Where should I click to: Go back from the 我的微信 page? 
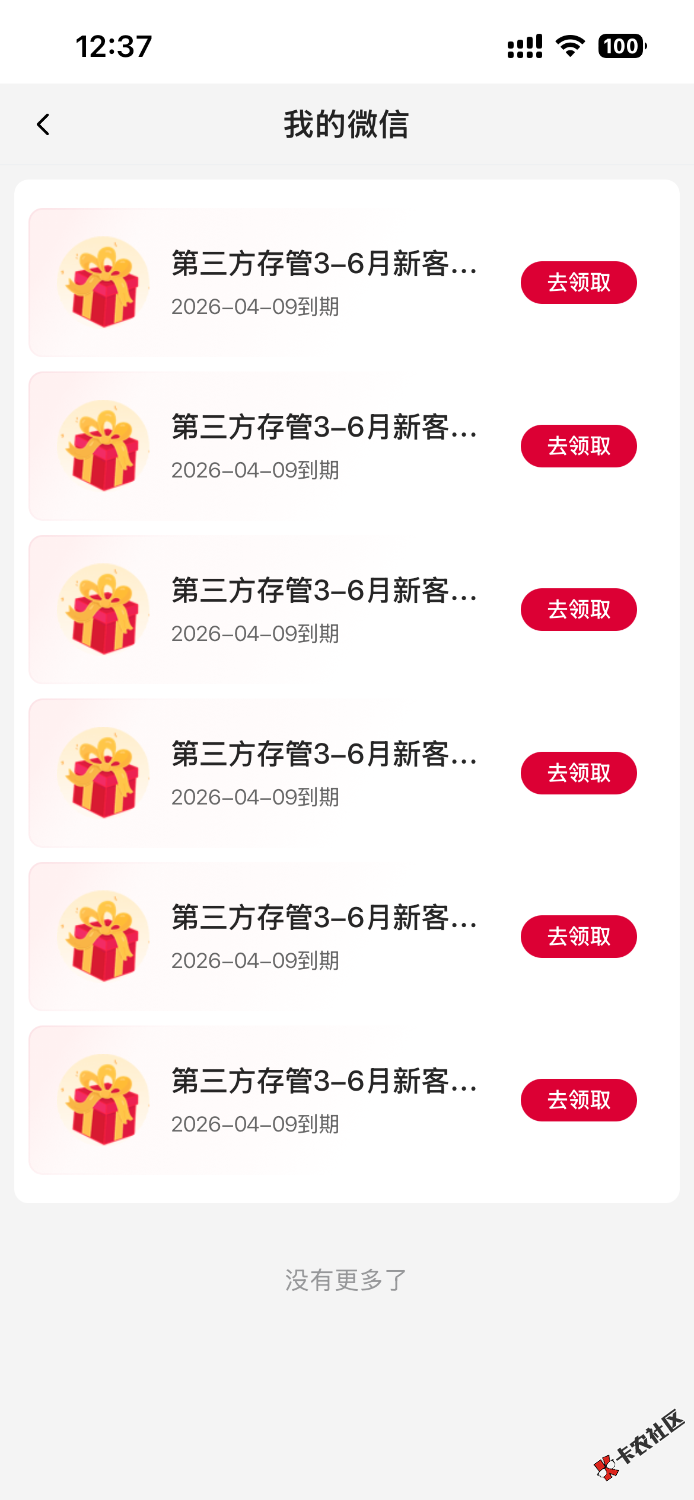[43, 125]
